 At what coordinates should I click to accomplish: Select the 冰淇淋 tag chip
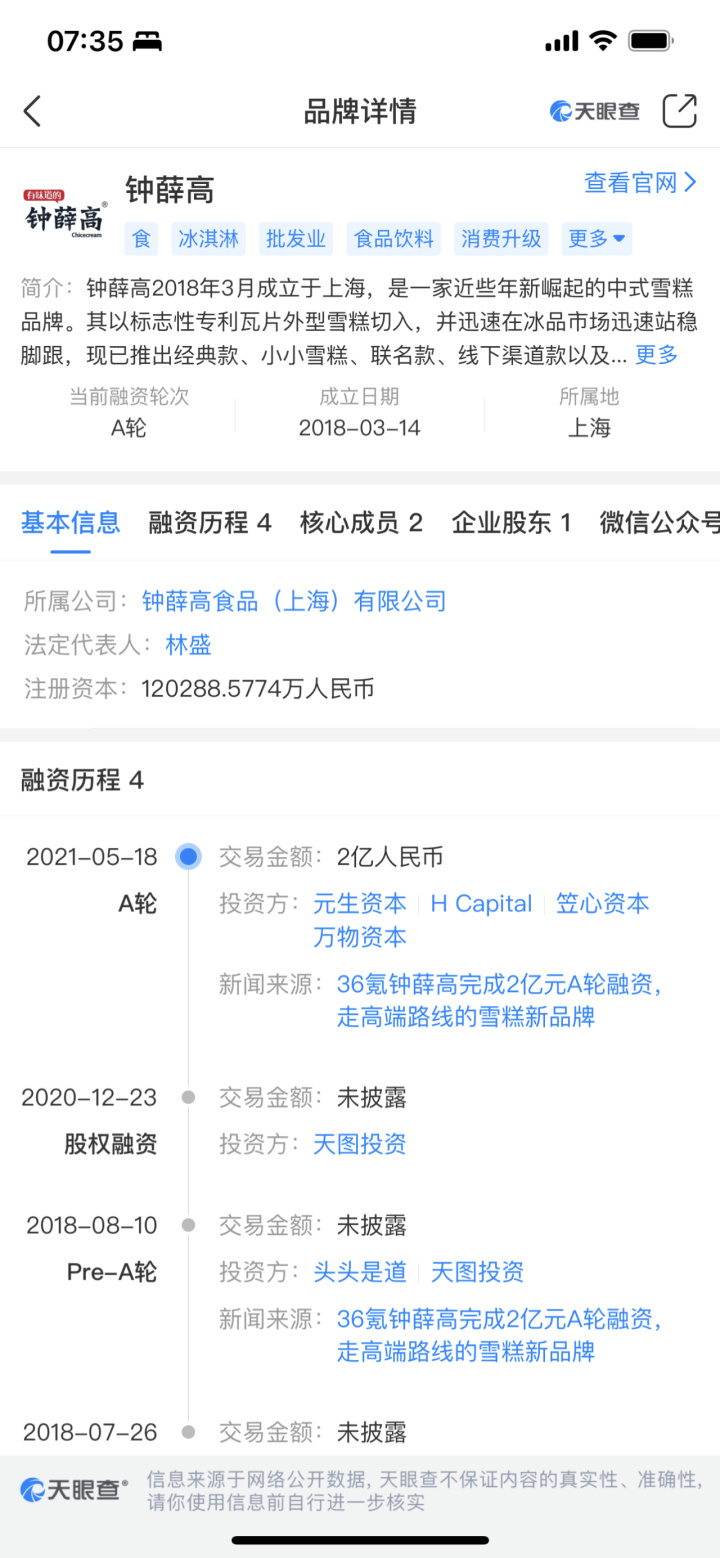208,239
